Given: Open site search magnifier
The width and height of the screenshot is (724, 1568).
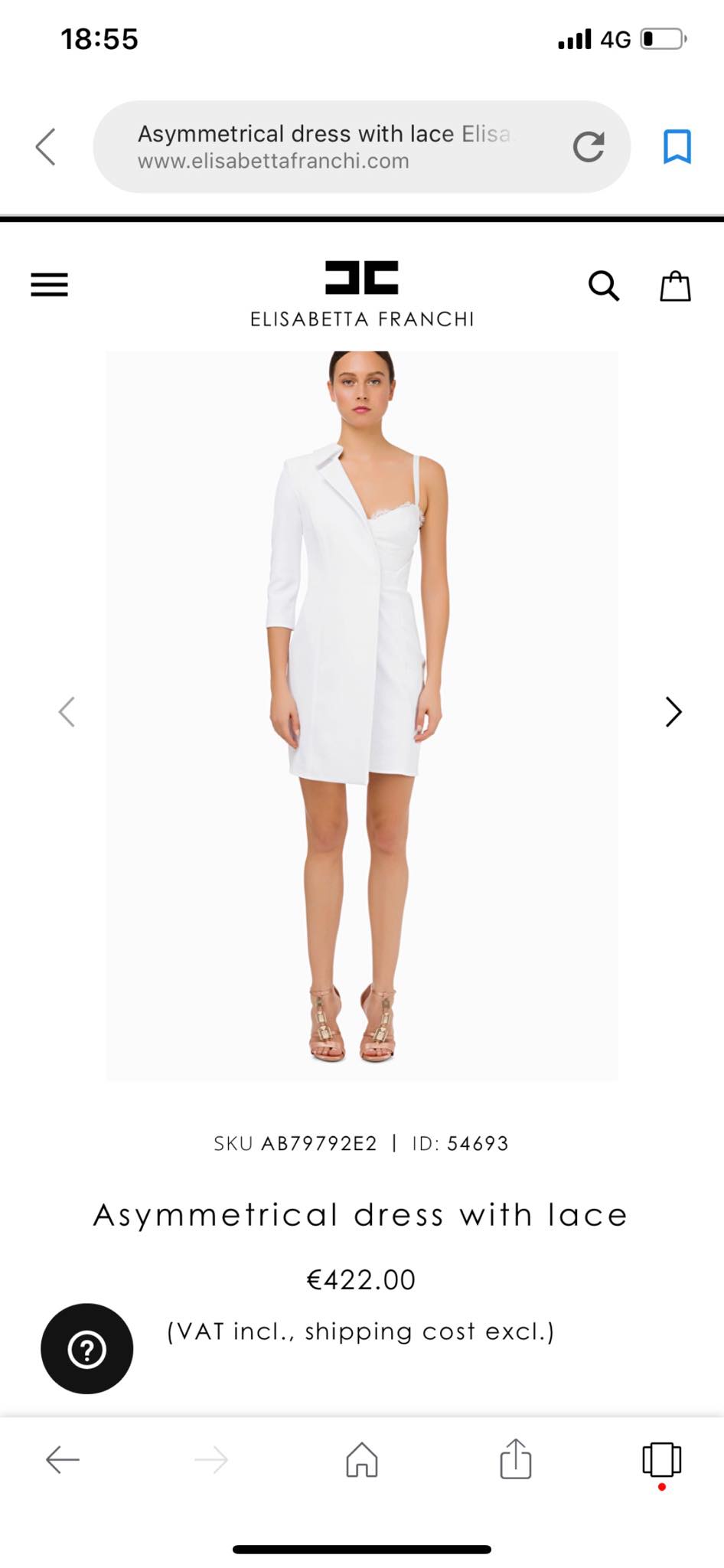Looking at the screenshot, I should click(x=604, y=286).
